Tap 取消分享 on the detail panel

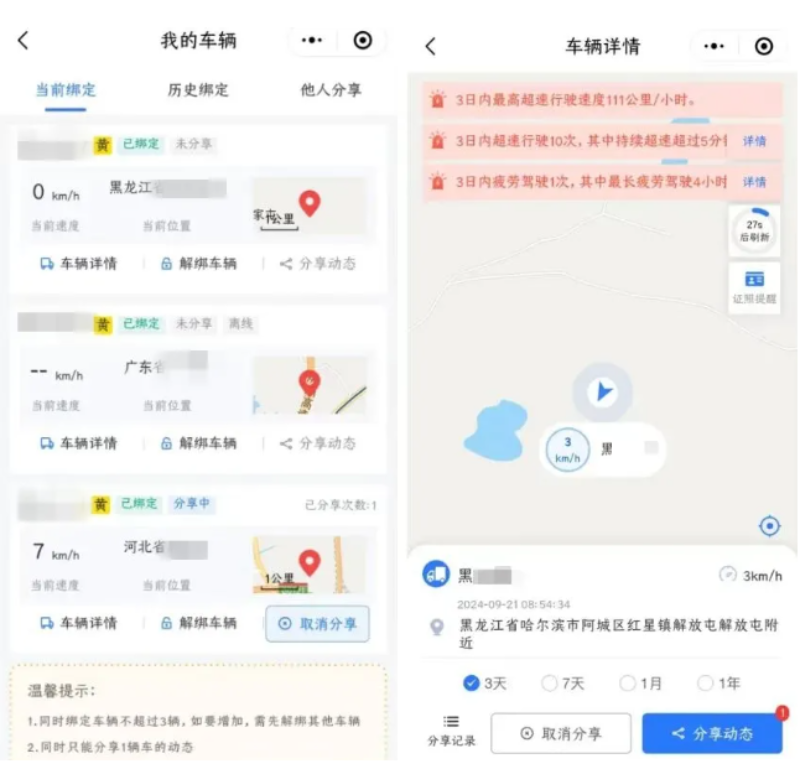click(561, 733)
